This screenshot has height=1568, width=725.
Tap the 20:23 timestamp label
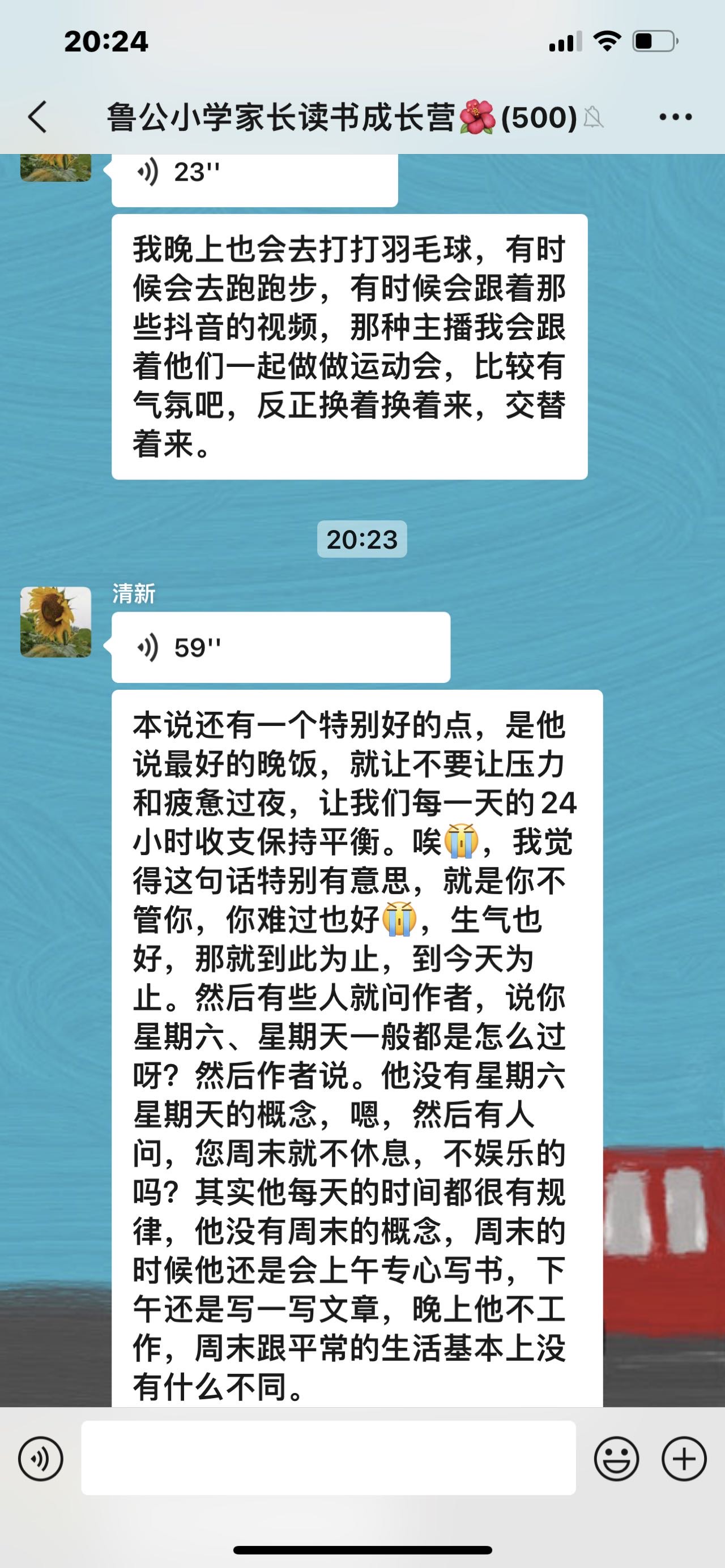362,537
